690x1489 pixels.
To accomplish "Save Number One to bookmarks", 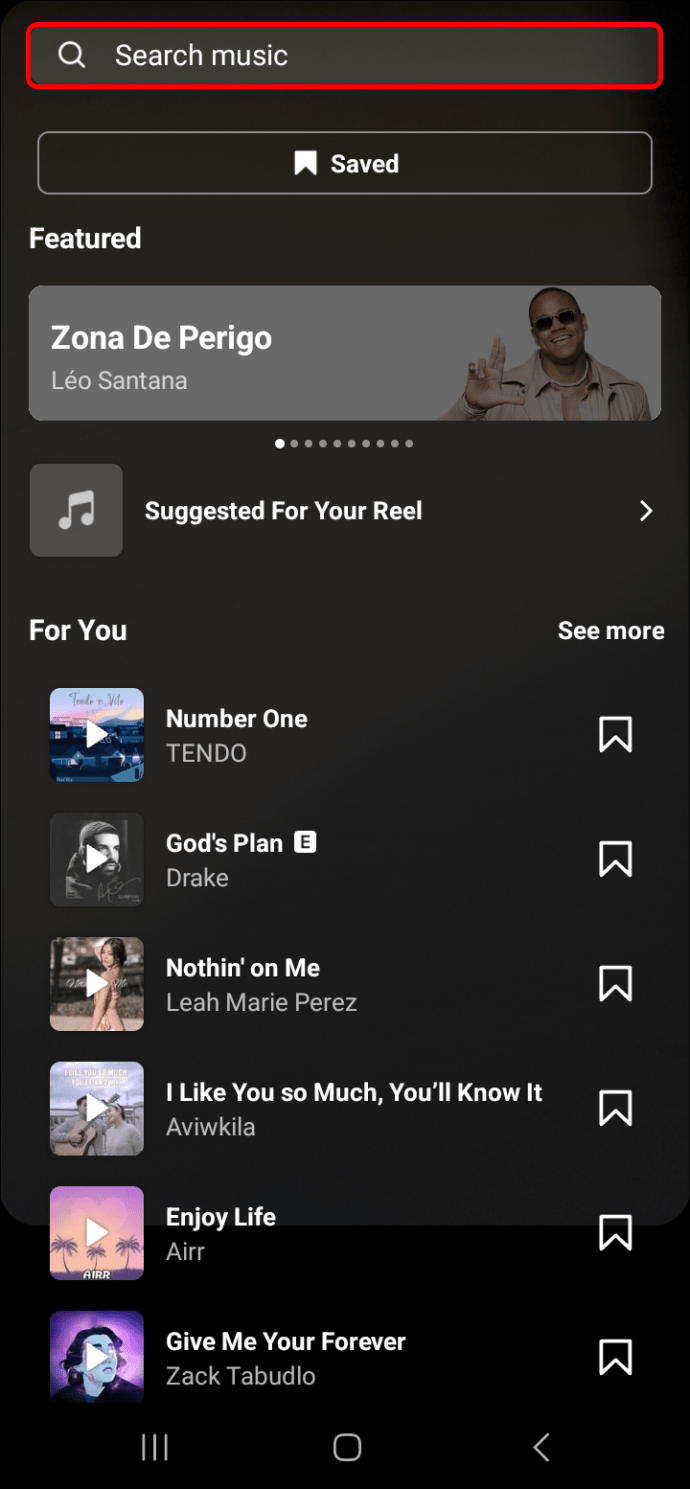I will pos(615,735).
